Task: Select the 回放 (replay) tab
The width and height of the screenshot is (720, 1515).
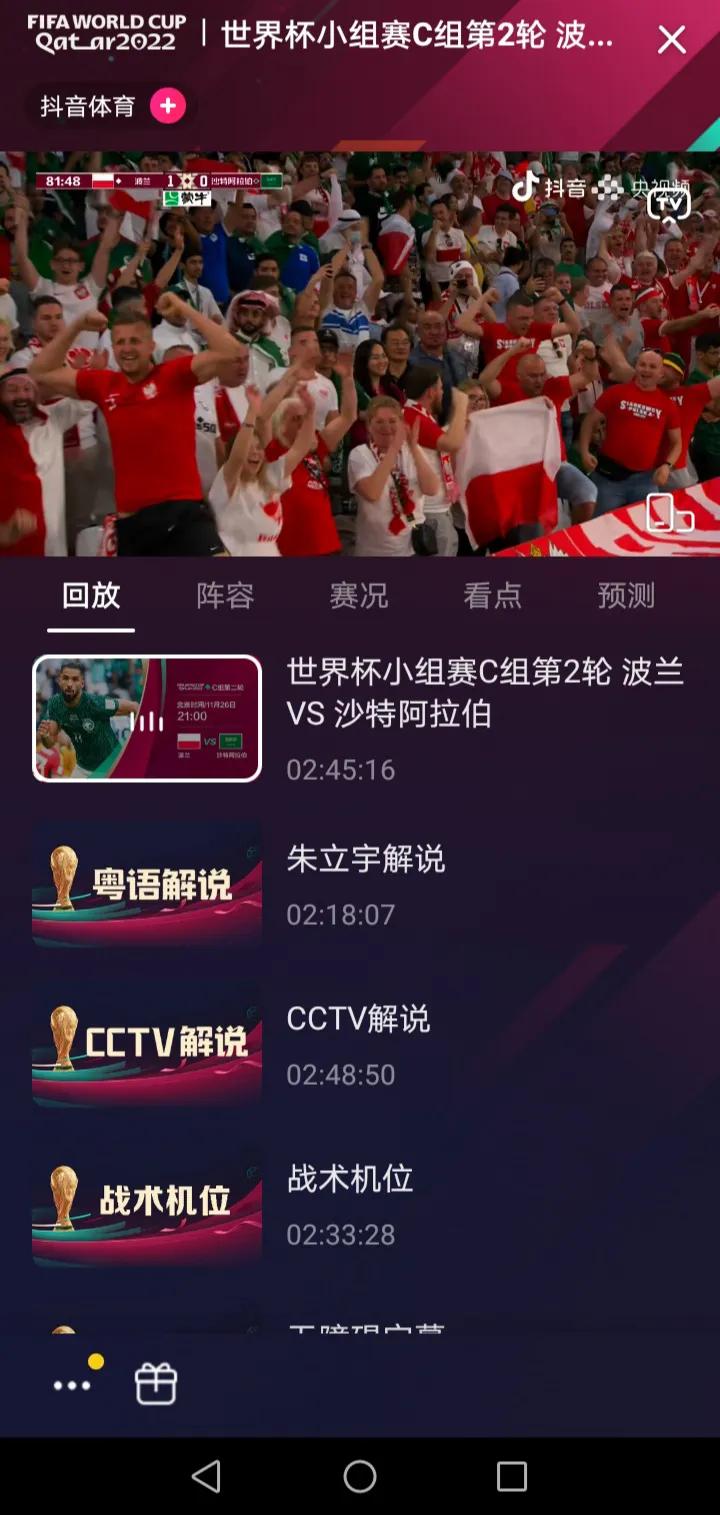Action: tap(90, 595)
